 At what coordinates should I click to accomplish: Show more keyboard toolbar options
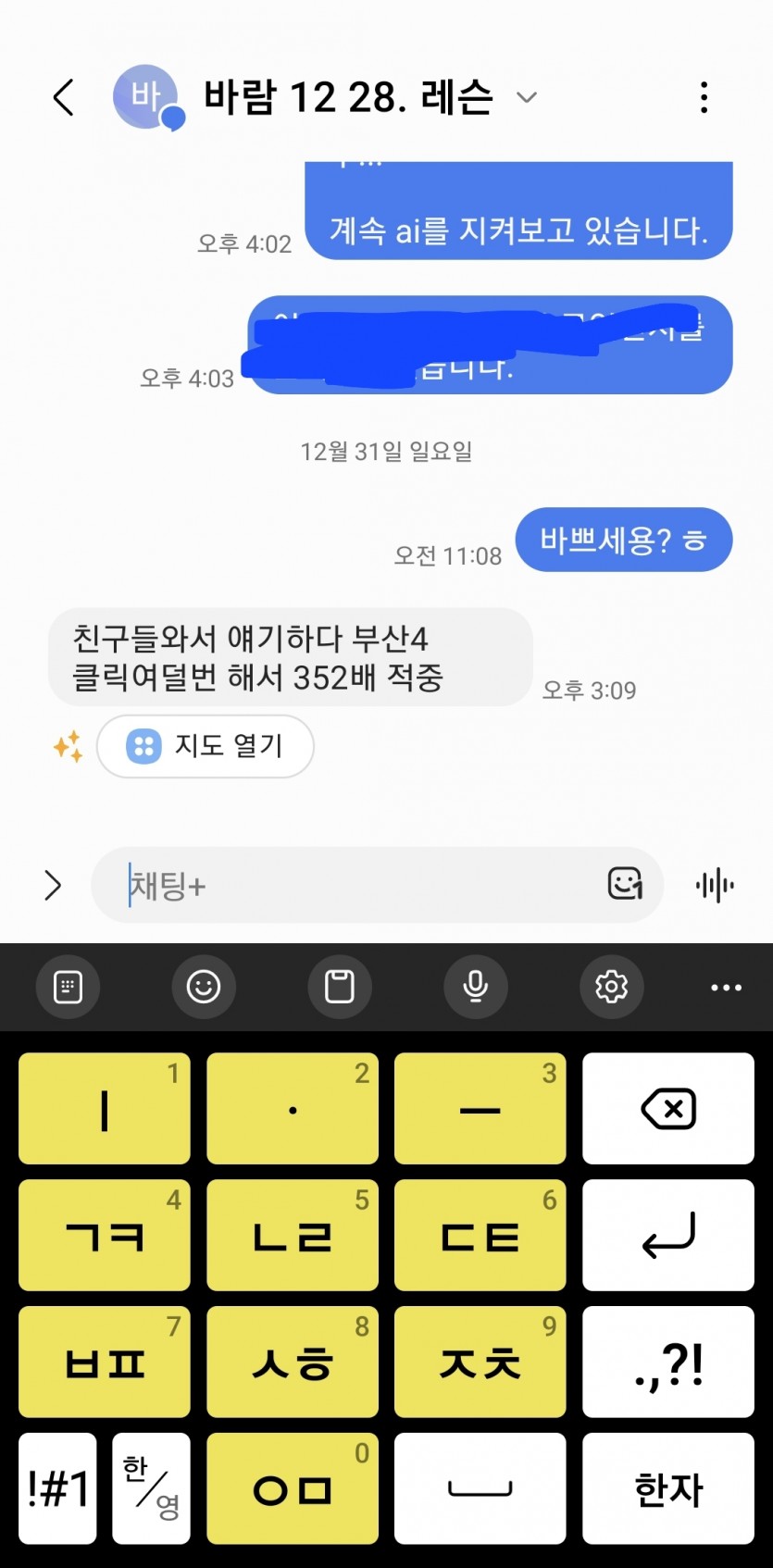pos(726,988)
